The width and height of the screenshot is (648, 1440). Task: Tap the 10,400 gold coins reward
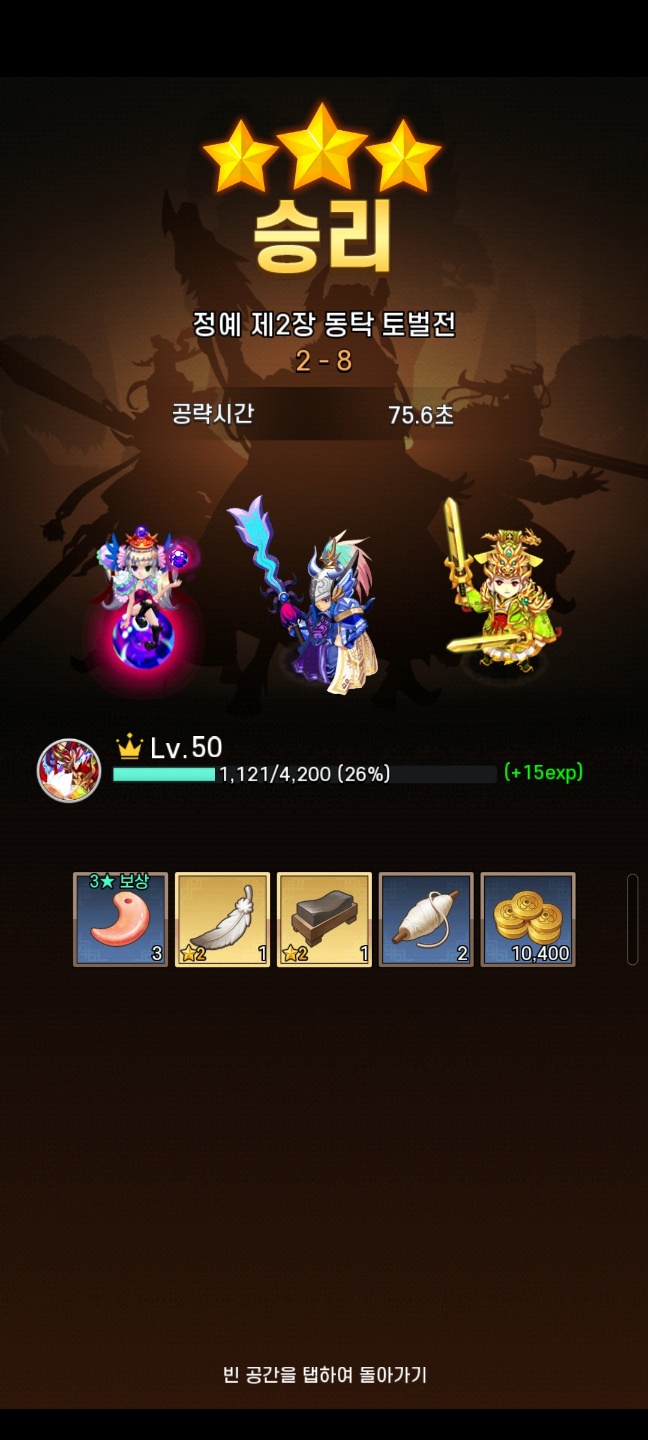click(x=528, y=920)
